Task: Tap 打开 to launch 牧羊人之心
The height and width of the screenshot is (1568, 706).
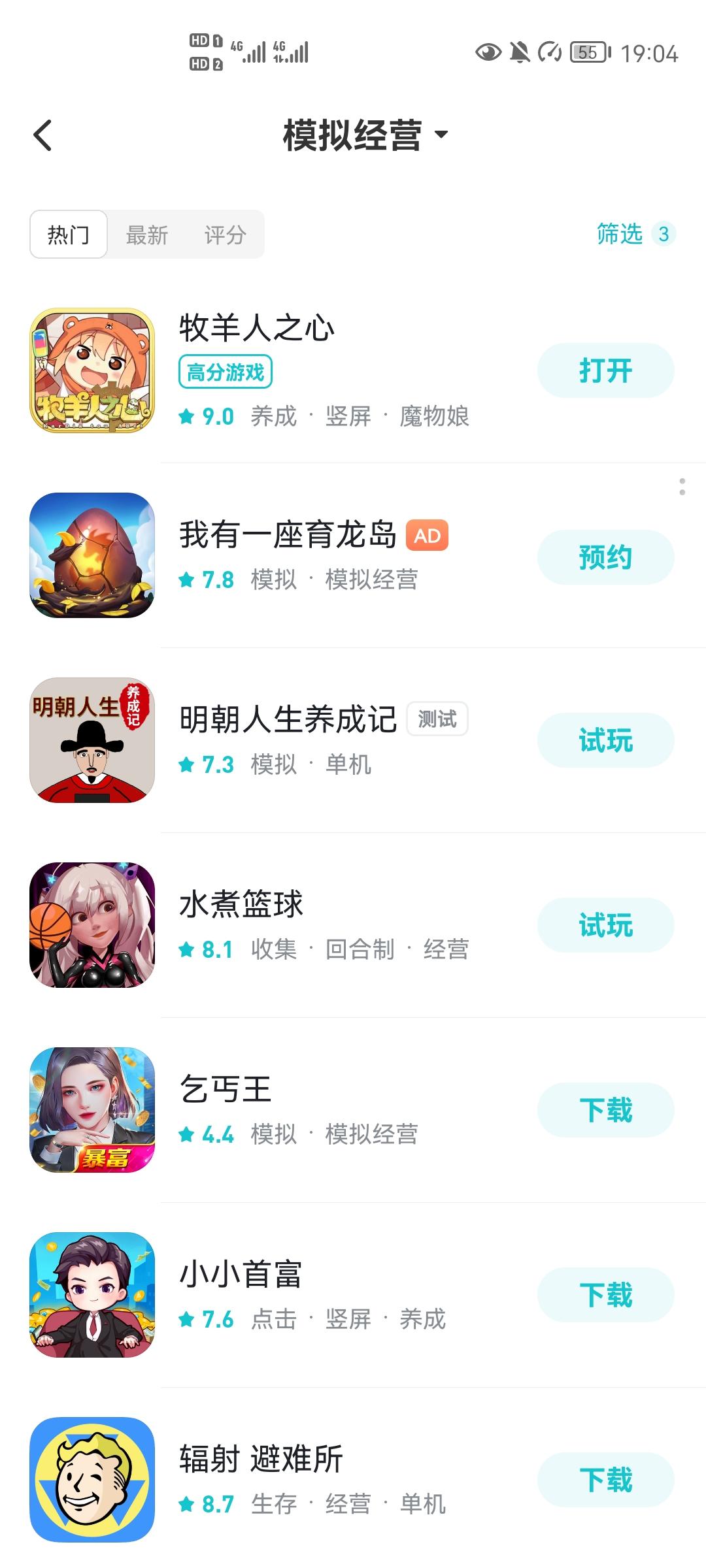Action: point(605,370)
